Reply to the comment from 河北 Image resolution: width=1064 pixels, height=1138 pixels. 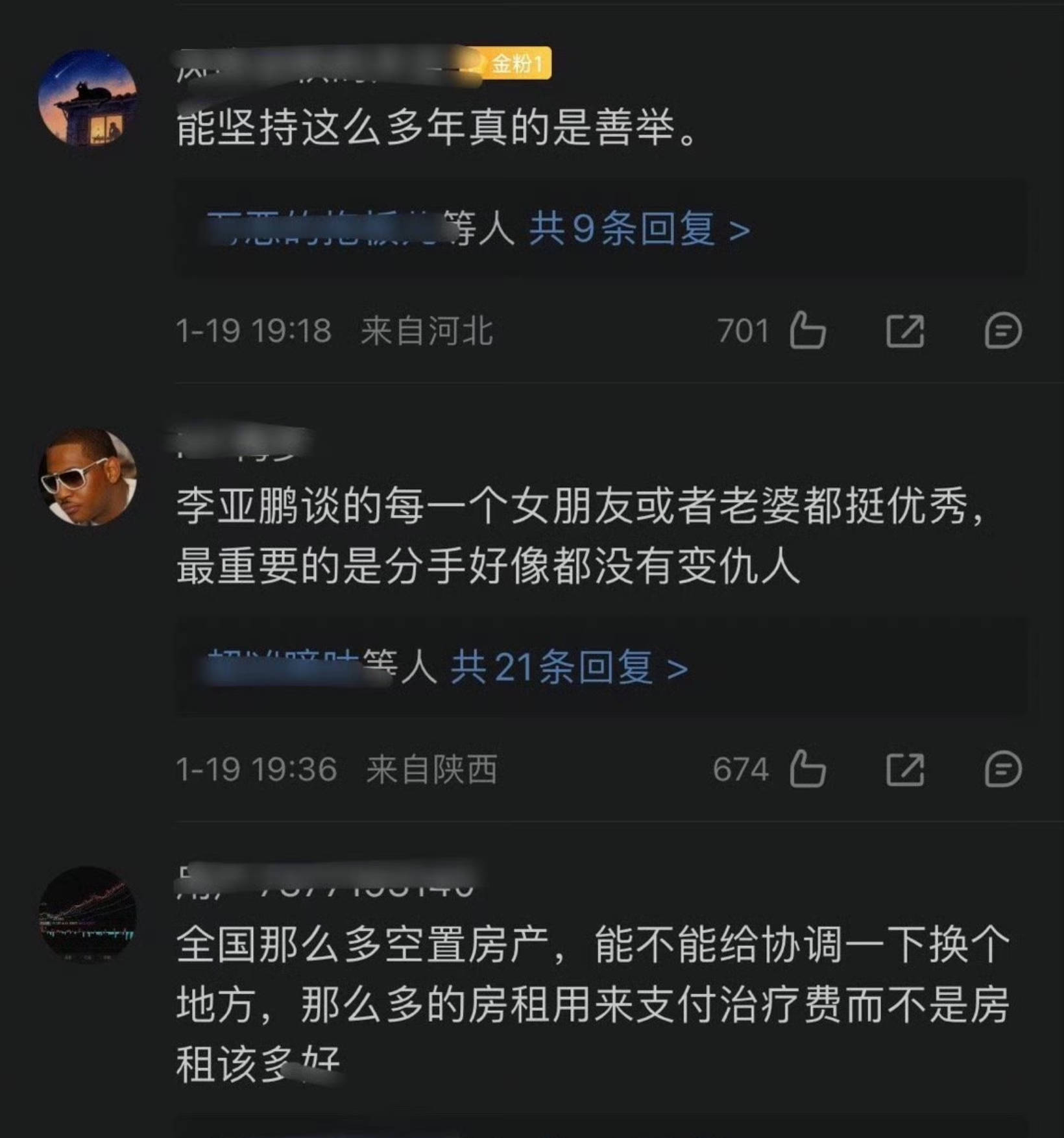pyautogui.click(x=1002, y=331)
